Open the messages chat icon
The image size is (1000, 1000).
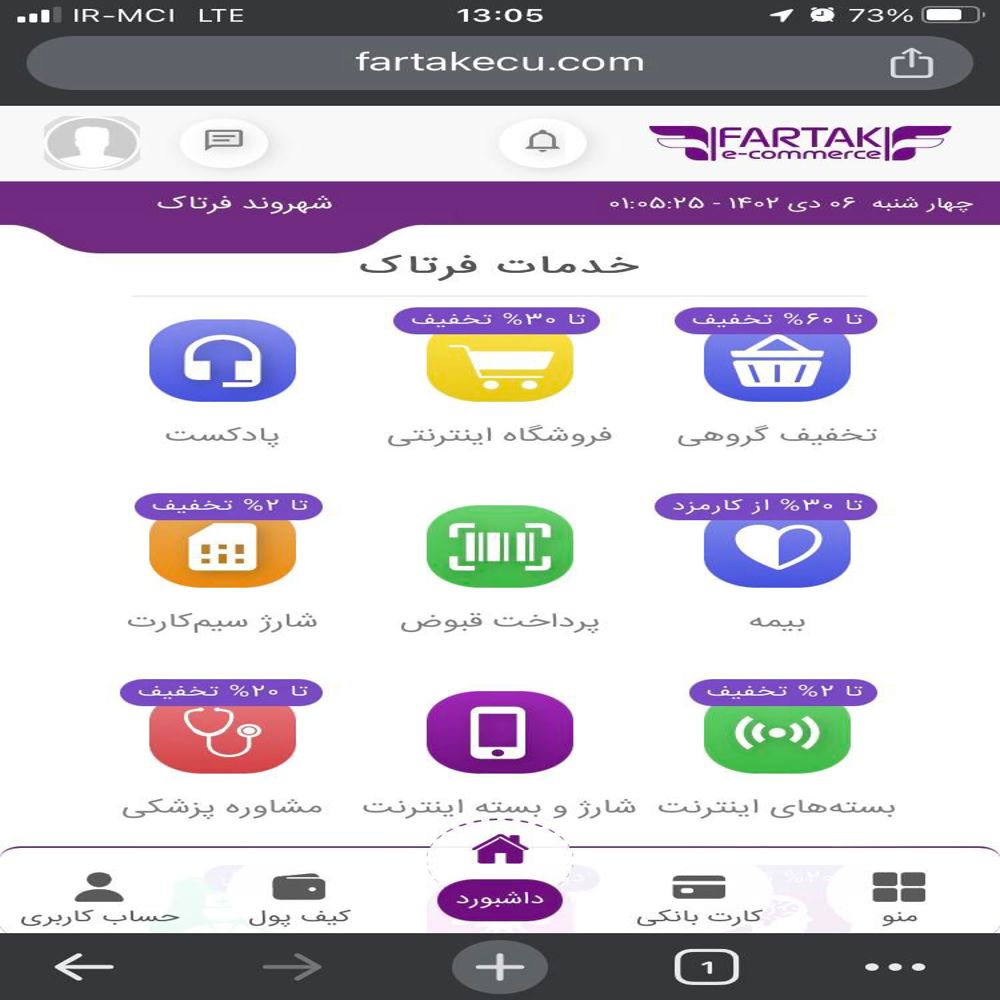click(x=224, y=141)
